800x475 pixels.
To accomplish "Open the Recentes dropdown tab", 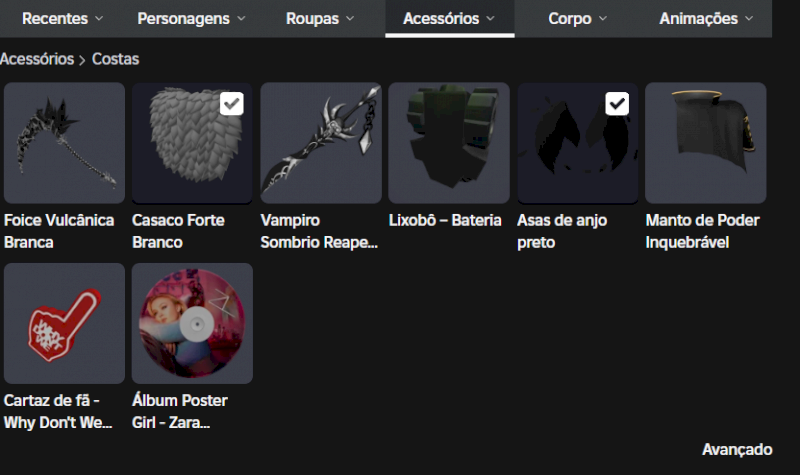I will click(x=62, y=18).
